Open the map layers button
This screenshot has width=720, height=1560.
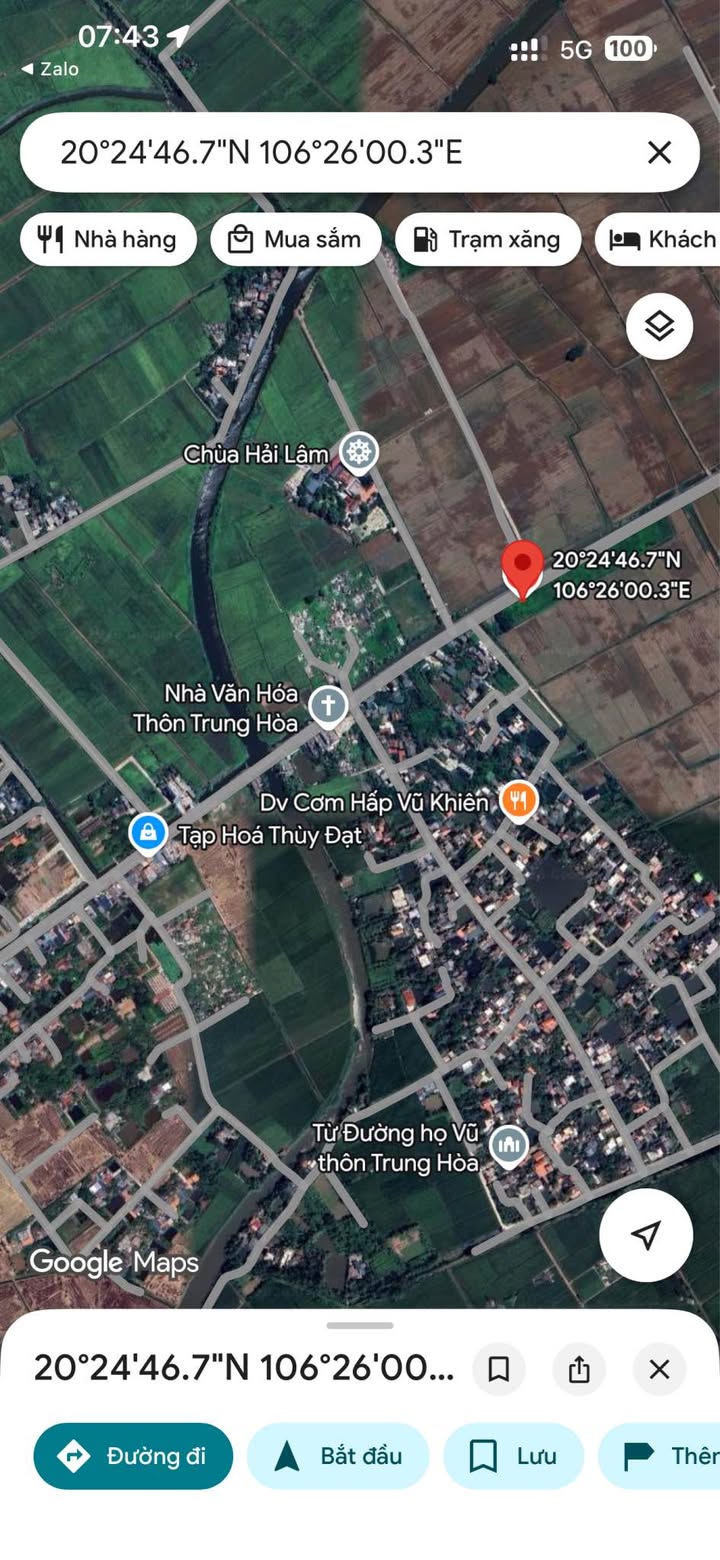pyautogui.click(x=659, y=326)
